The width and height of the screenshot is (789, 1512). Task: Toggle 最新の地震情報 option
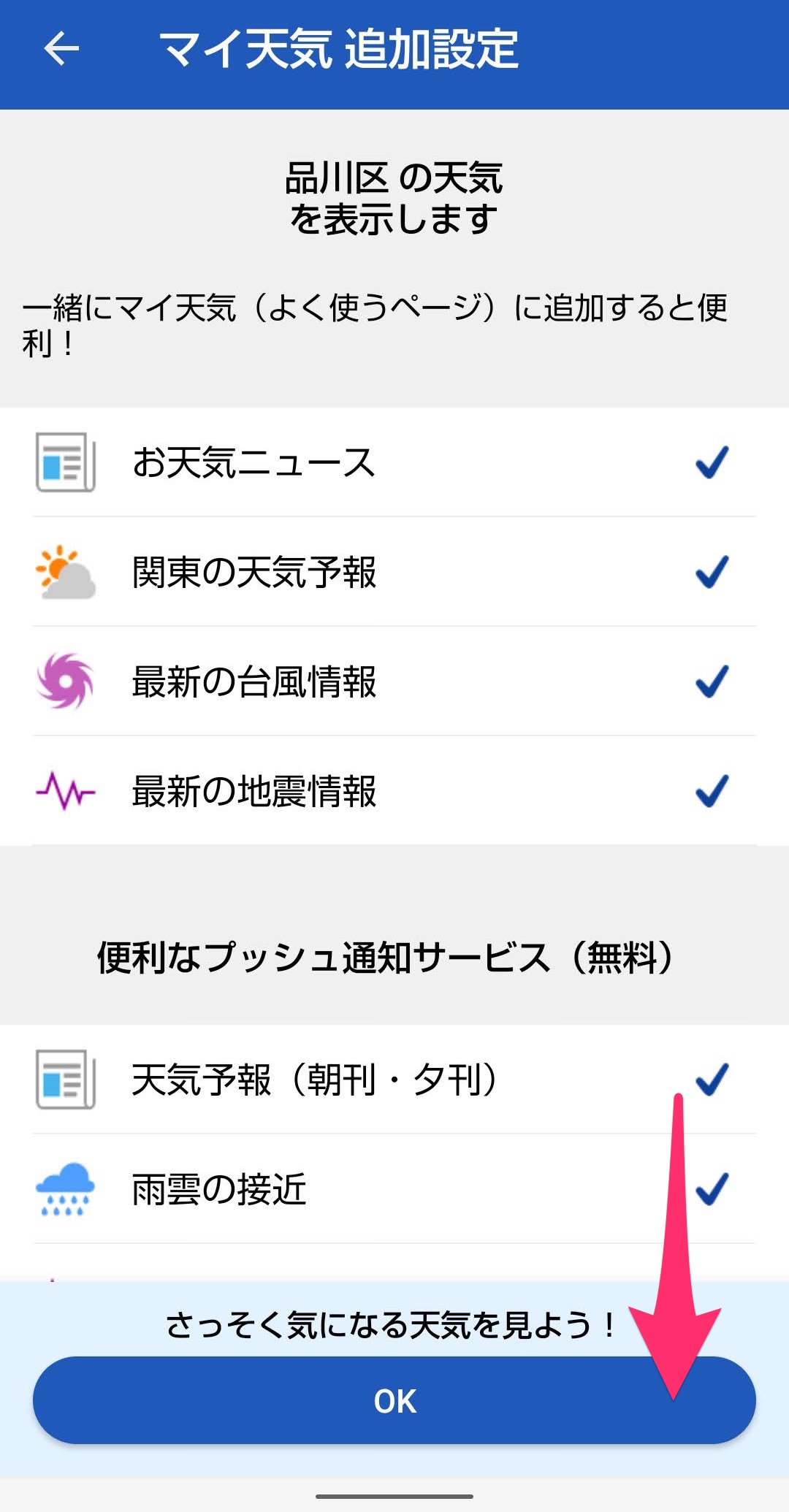pyautogui.click(x=394, y=790)
